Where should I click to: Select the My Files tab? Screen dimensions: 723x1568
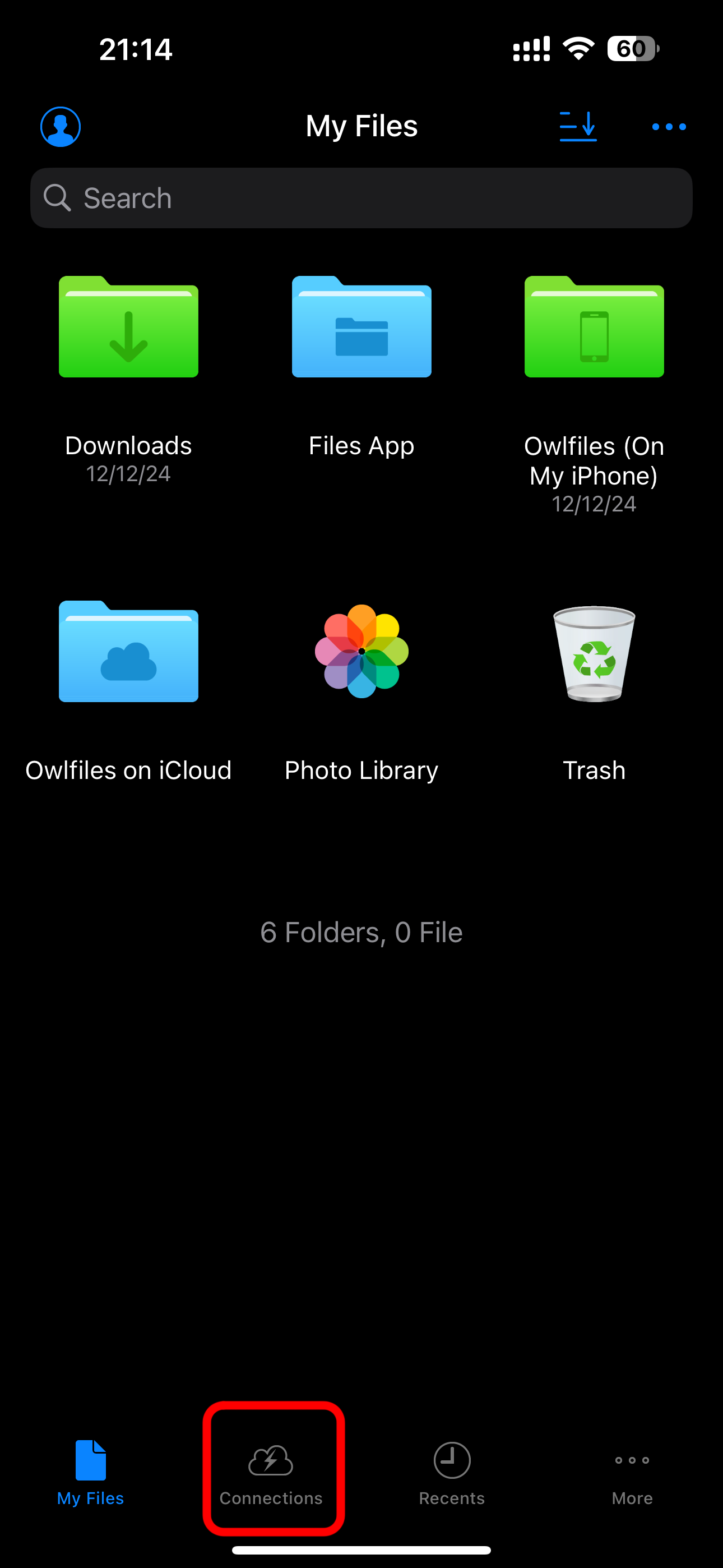tap(91, 1470)
